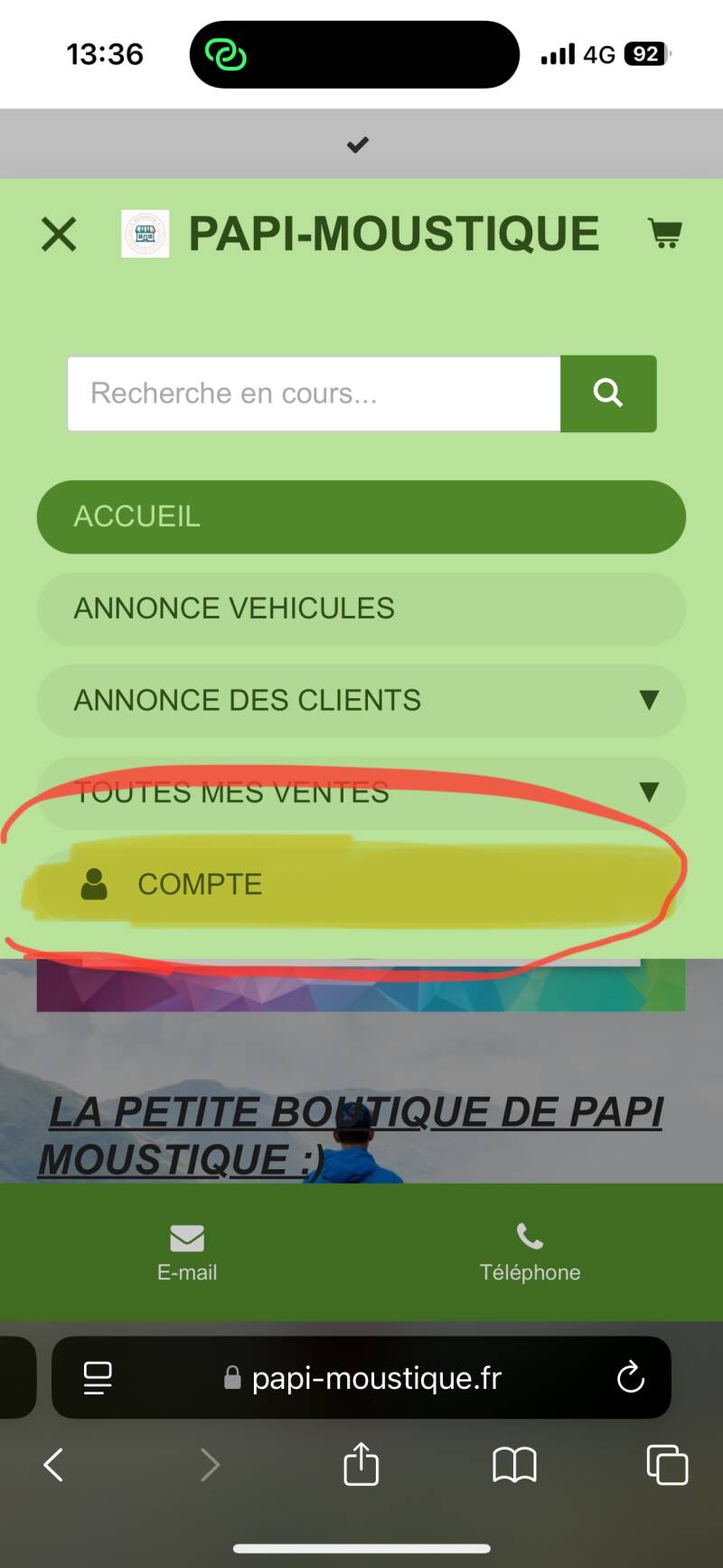Go to ACCUEIL page

[x=361, y=517]
